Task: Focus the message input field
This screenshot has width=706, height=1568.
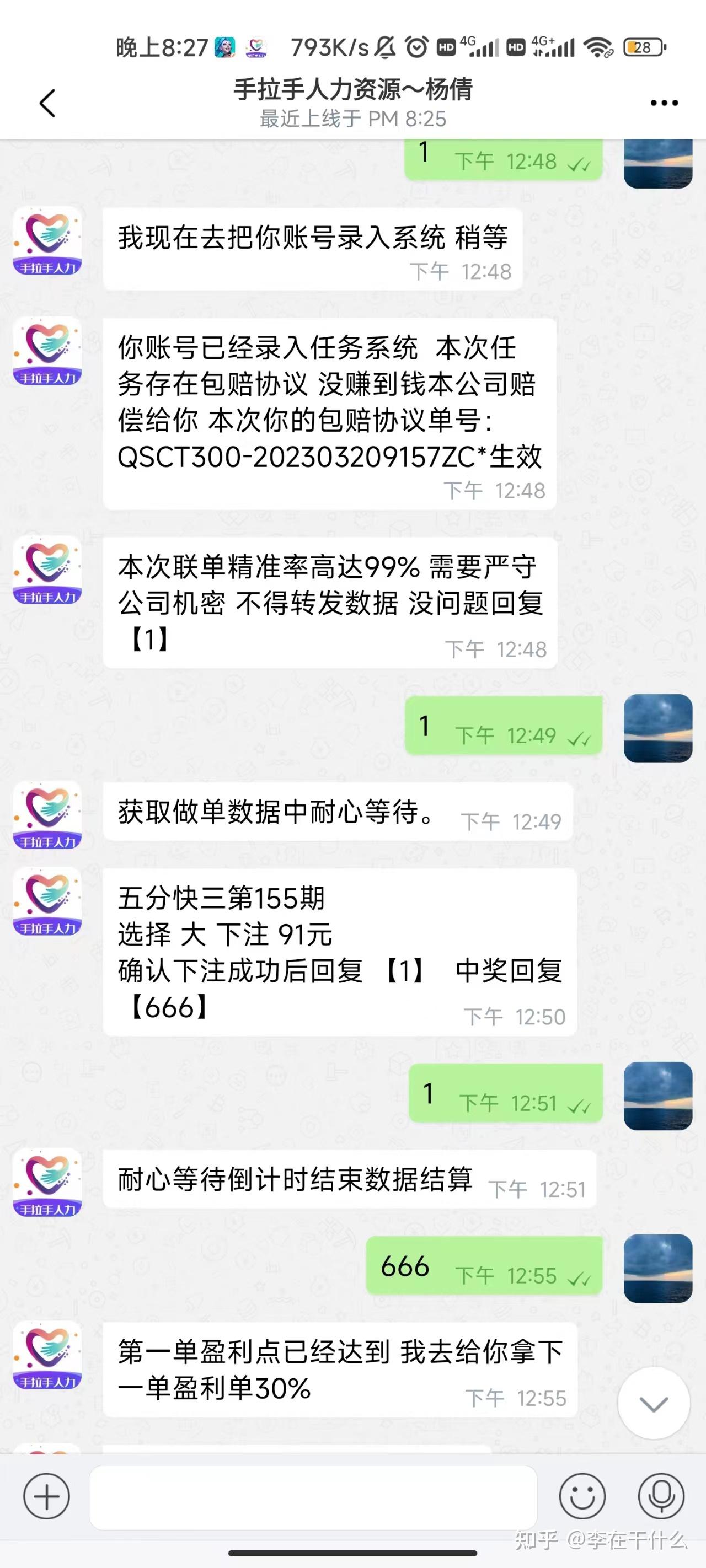Action: coord(313,1497)
